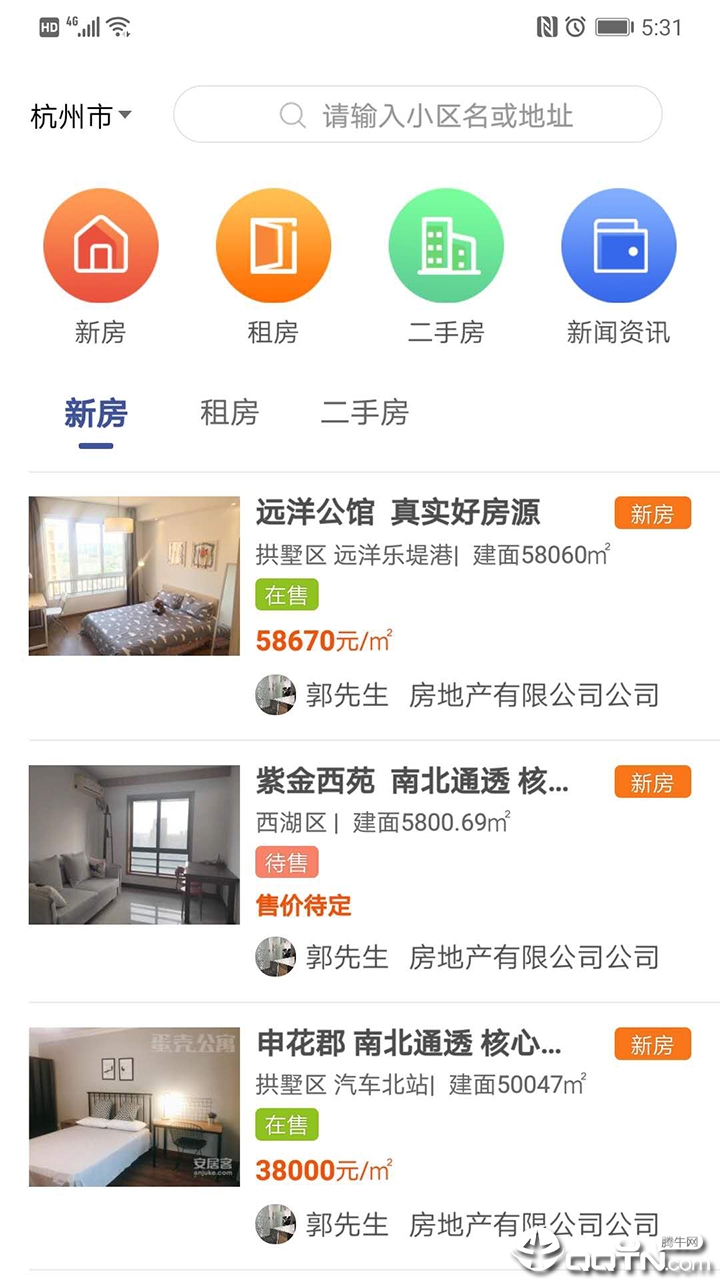
Task: Open the 新闻资讯 category icon
Action: 618,246
